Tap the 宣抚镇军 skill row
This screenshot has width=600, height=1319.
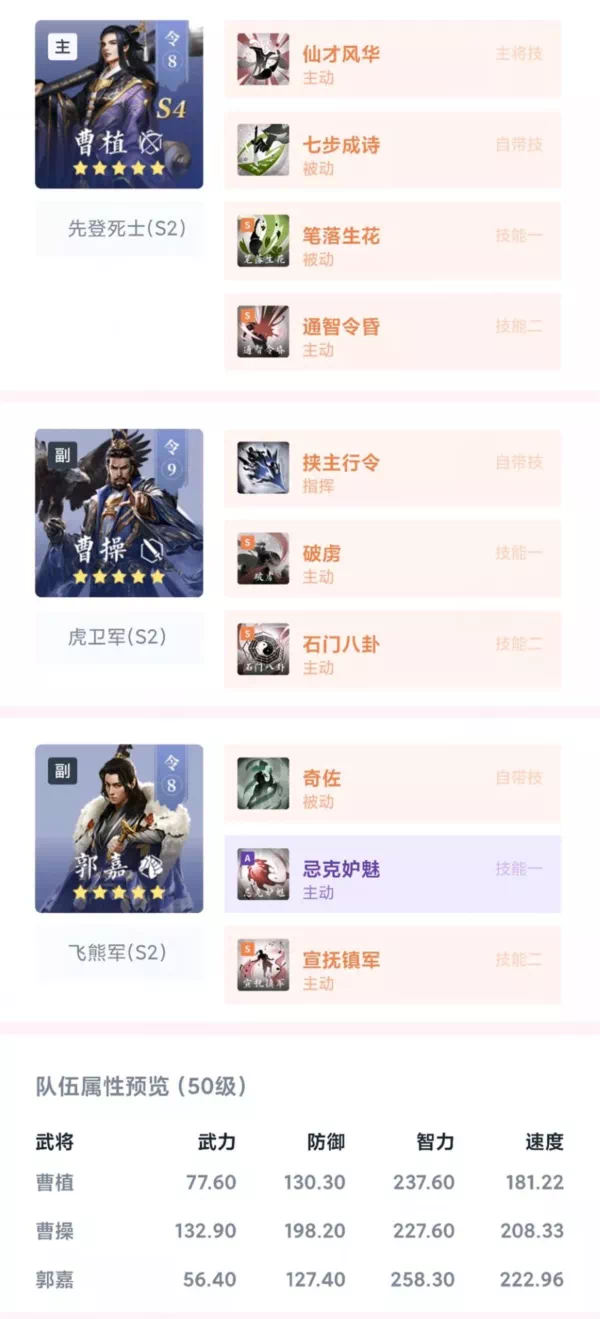[x=392, y=965]
